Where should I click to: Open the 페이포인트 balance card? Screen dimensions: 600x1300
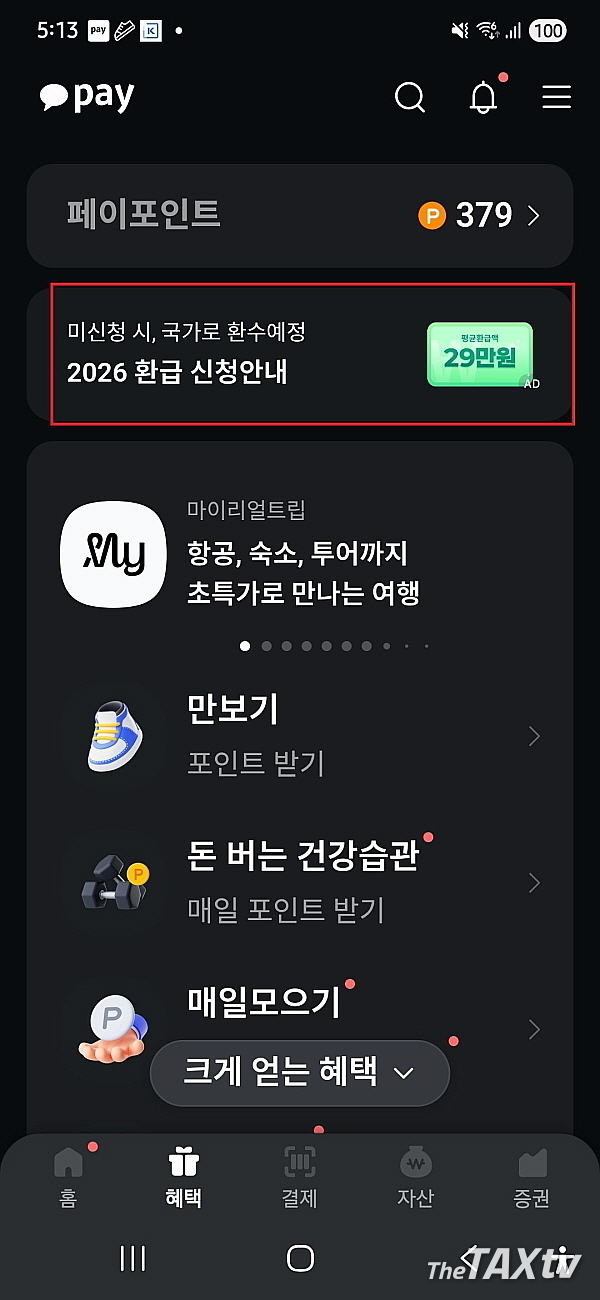[300, 215]
